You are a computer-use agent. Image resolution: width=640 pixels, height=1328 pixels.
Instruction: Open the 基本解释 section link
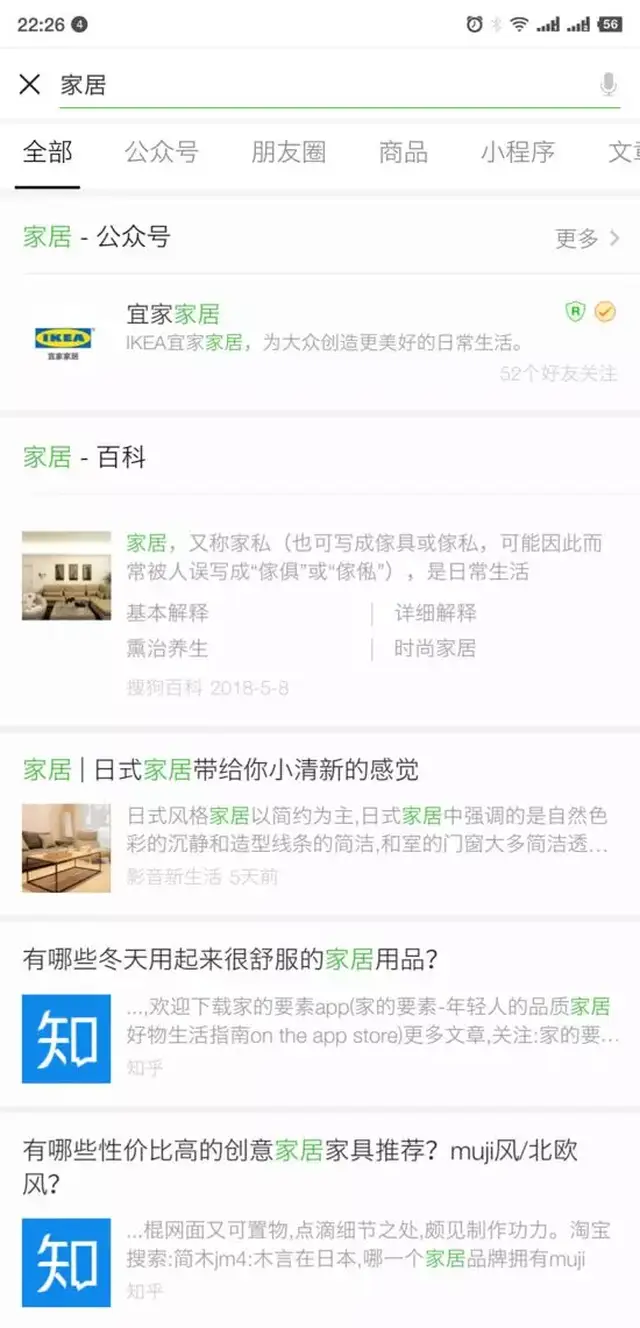[x=168, y=613]
